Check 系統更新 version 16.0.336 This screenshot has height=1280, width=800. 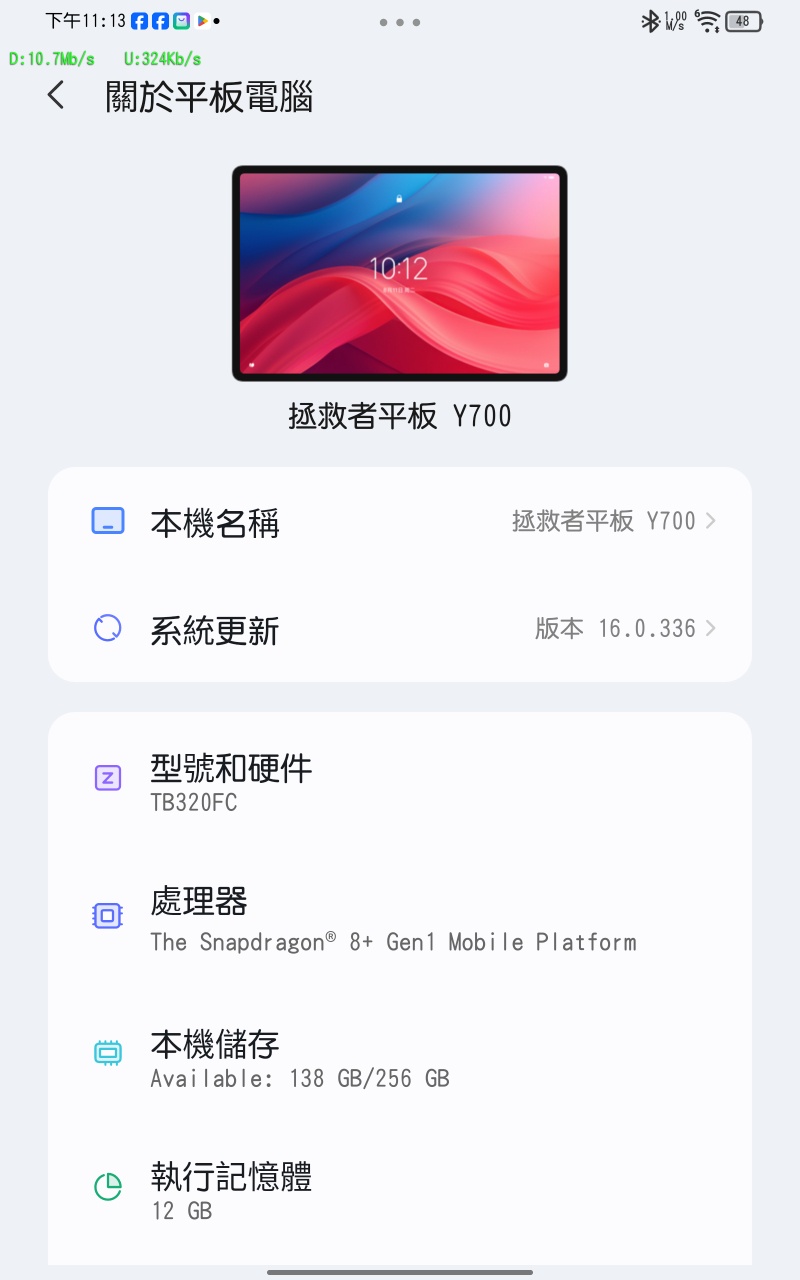coord(400,629)
